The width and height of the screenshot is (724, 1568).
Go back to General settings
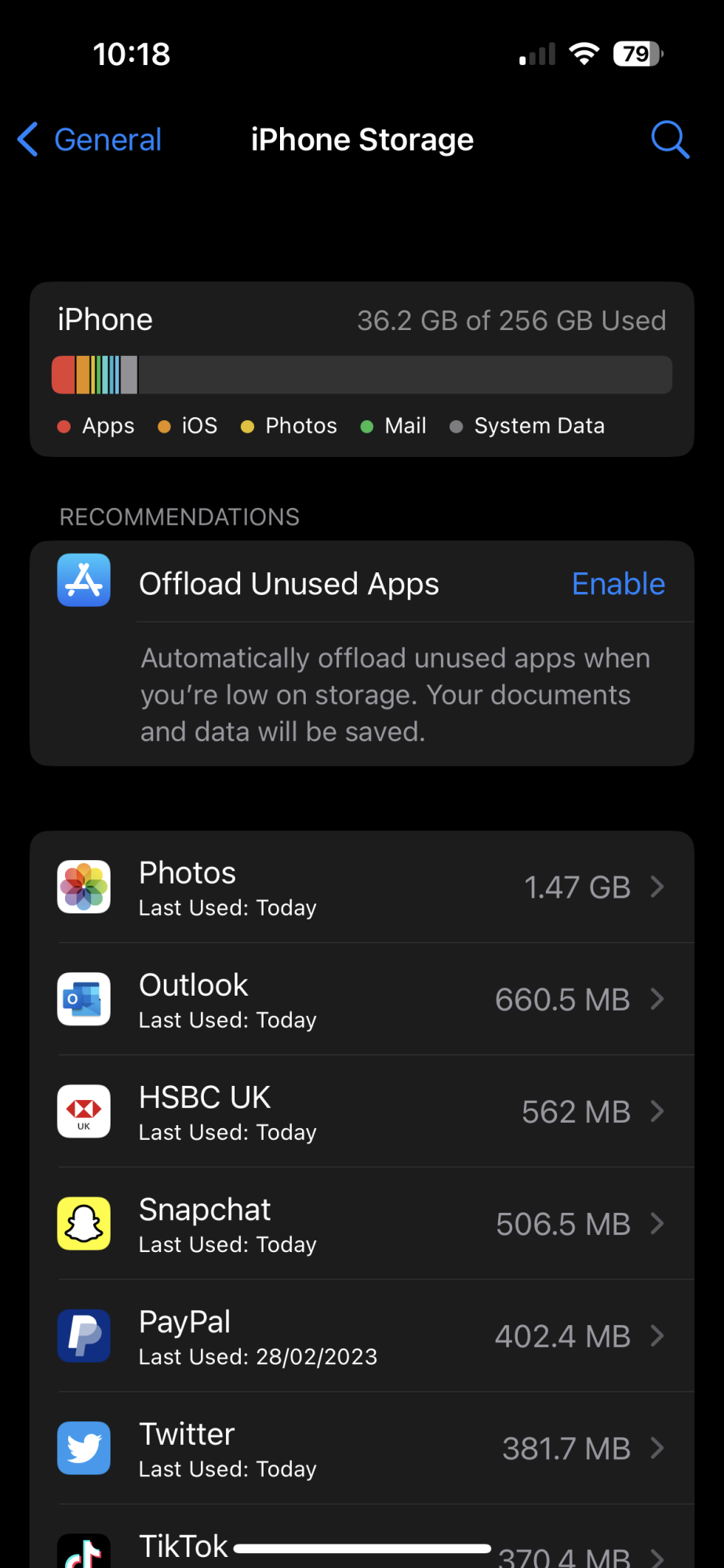pos(90,140)
